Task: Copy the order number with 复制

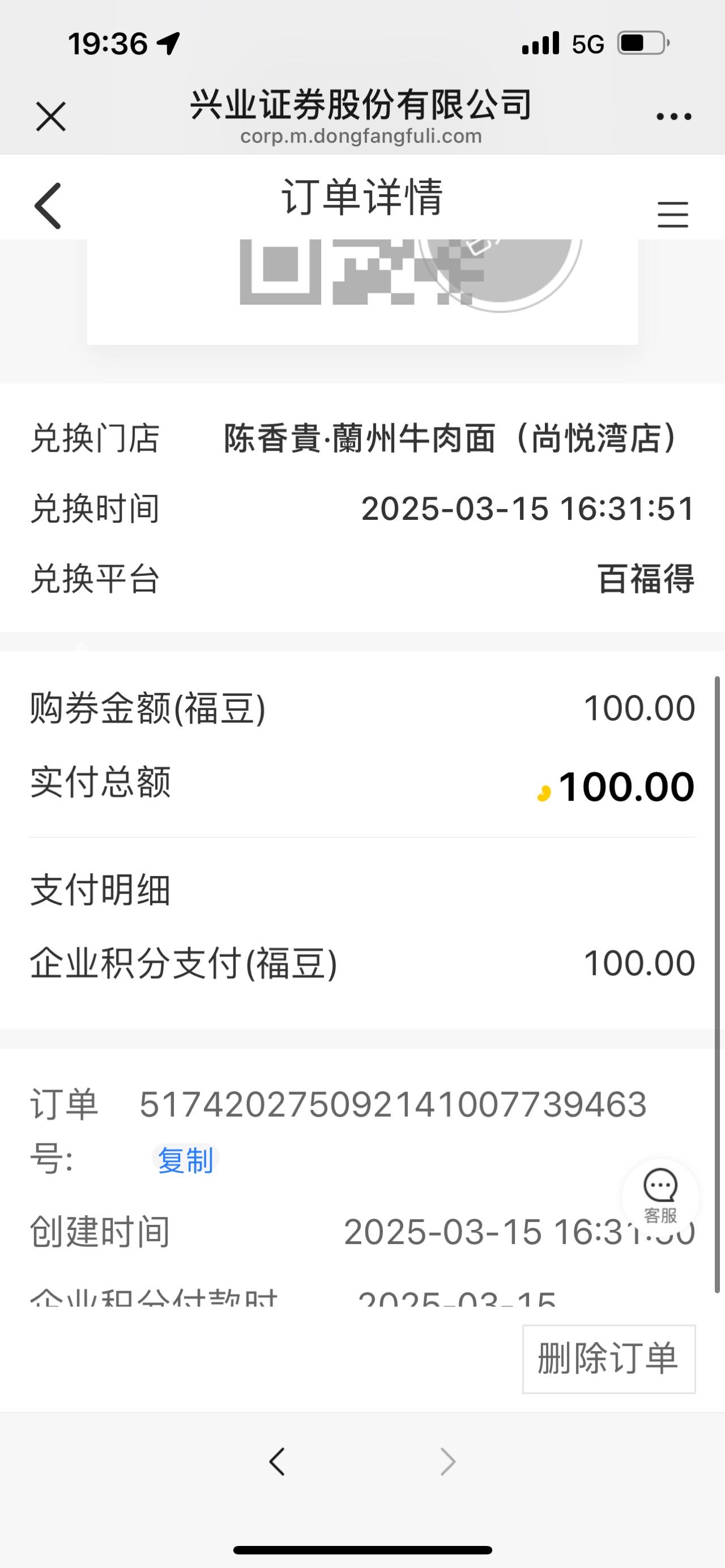Action: 185,1160
